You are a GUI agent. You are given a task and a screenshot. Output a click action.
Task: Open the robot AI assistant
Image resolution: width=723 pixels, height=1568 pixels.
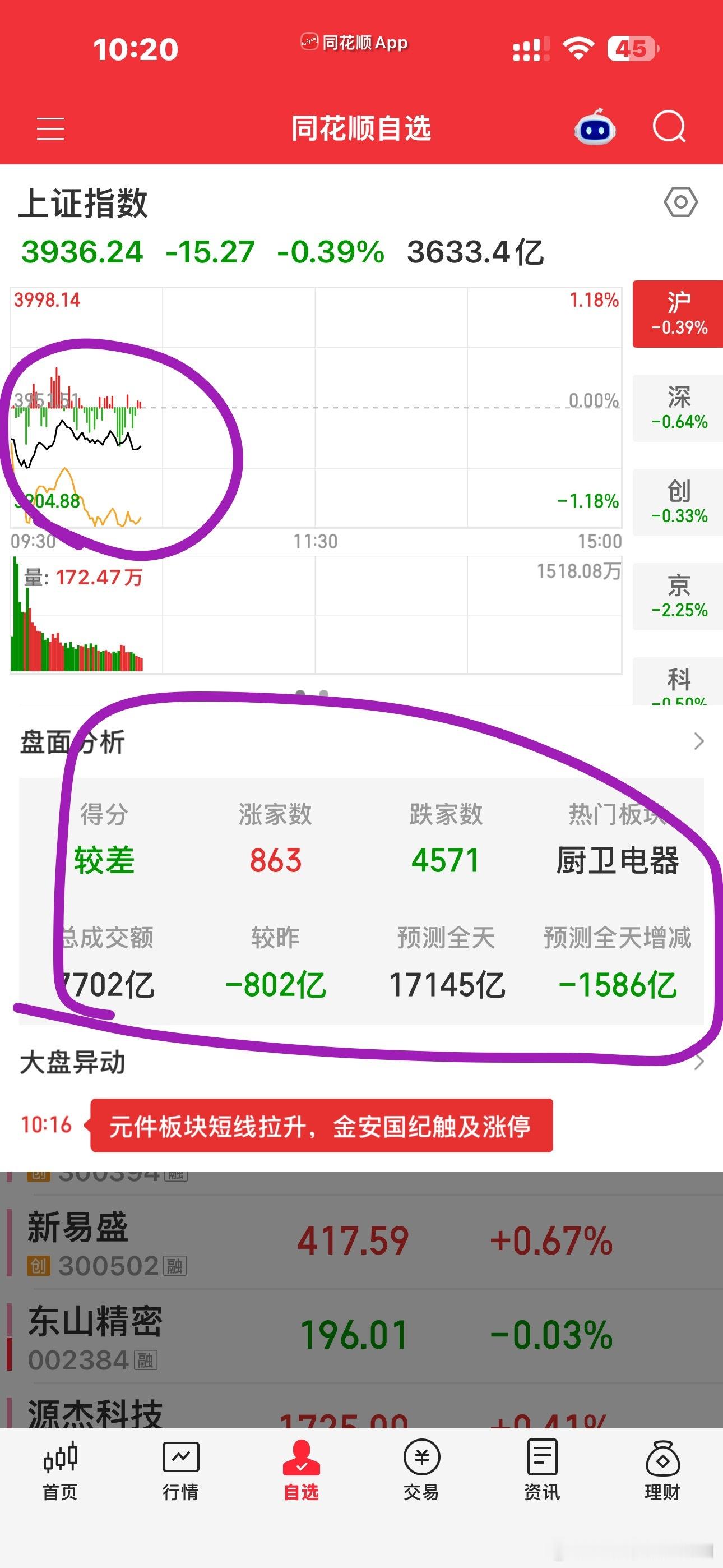595,127
